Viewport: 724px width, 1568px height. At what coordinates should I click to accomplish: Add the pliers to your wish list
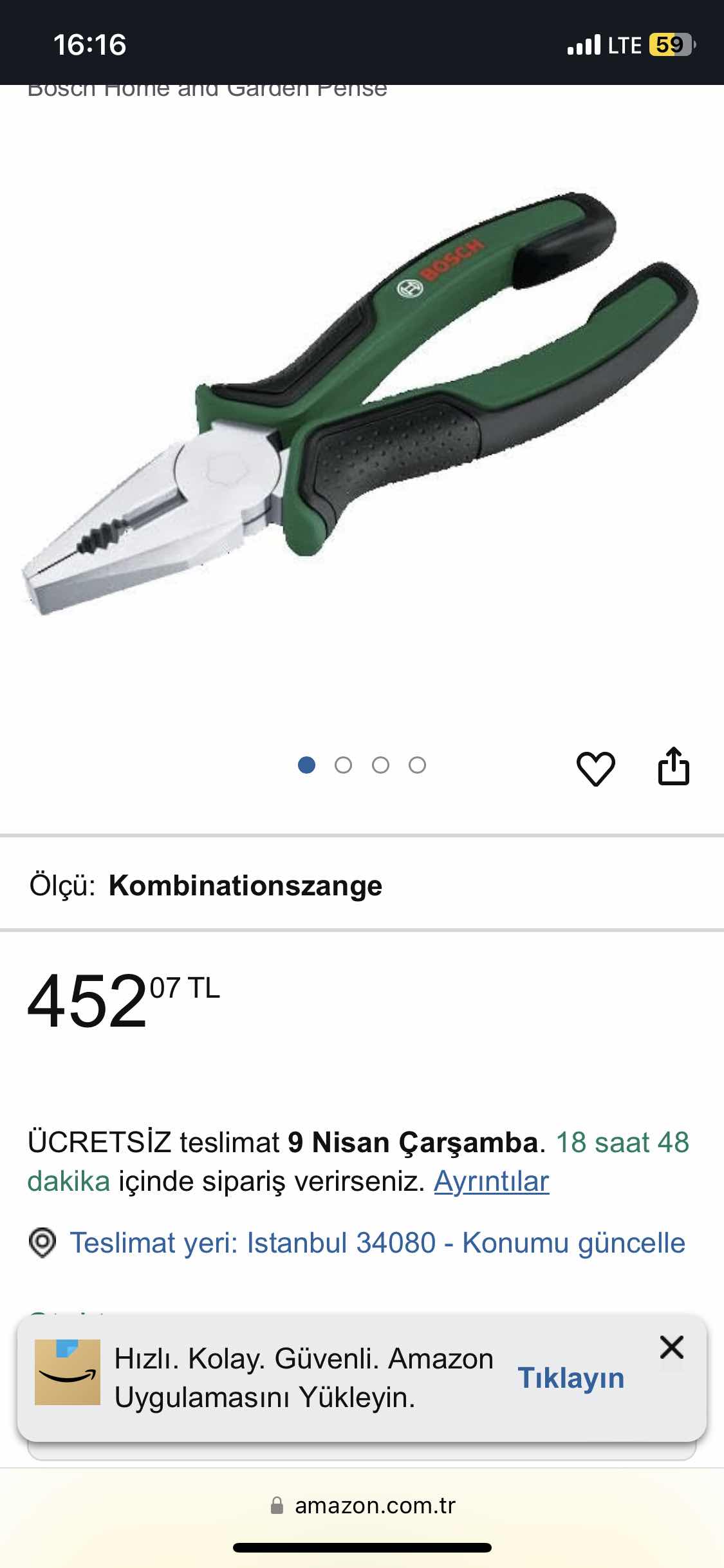tap(595, 767)
